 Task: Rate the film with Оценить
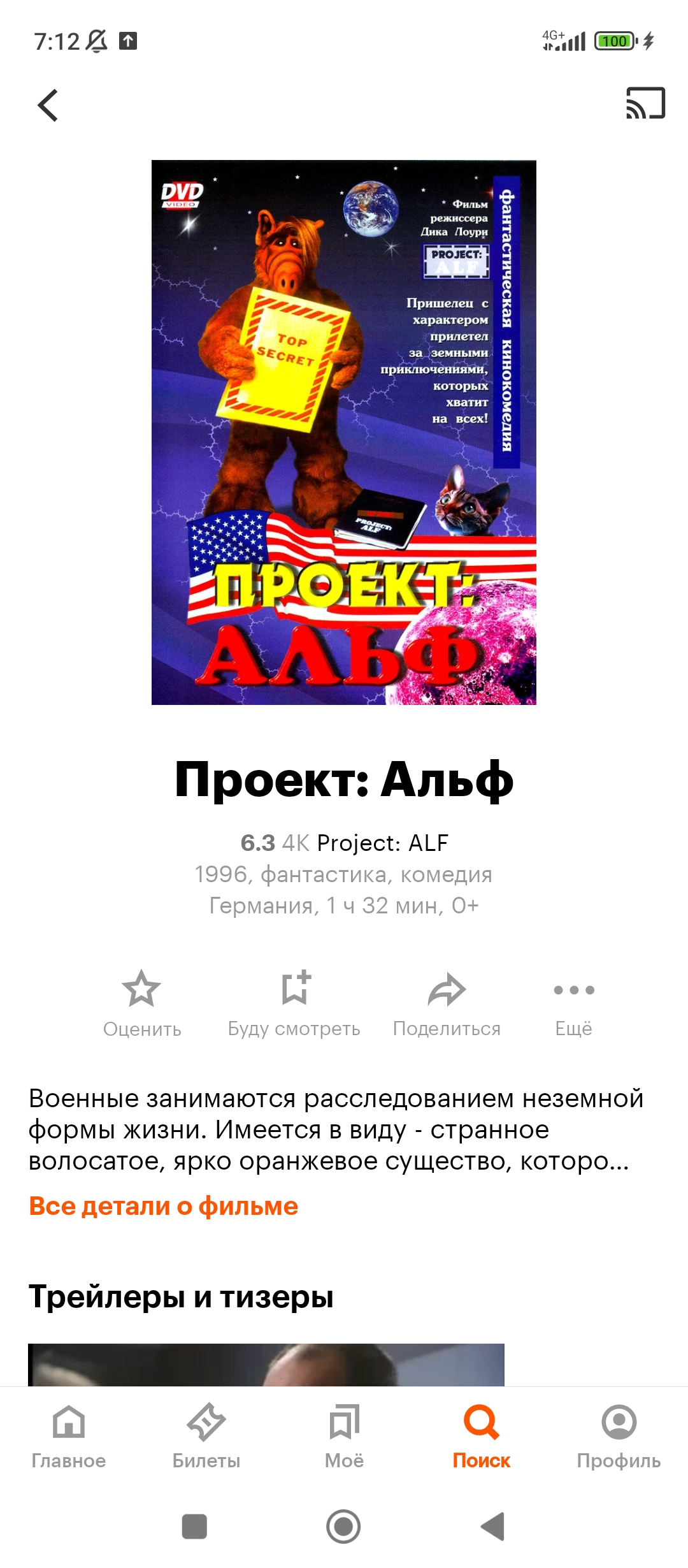[142, 1001]
